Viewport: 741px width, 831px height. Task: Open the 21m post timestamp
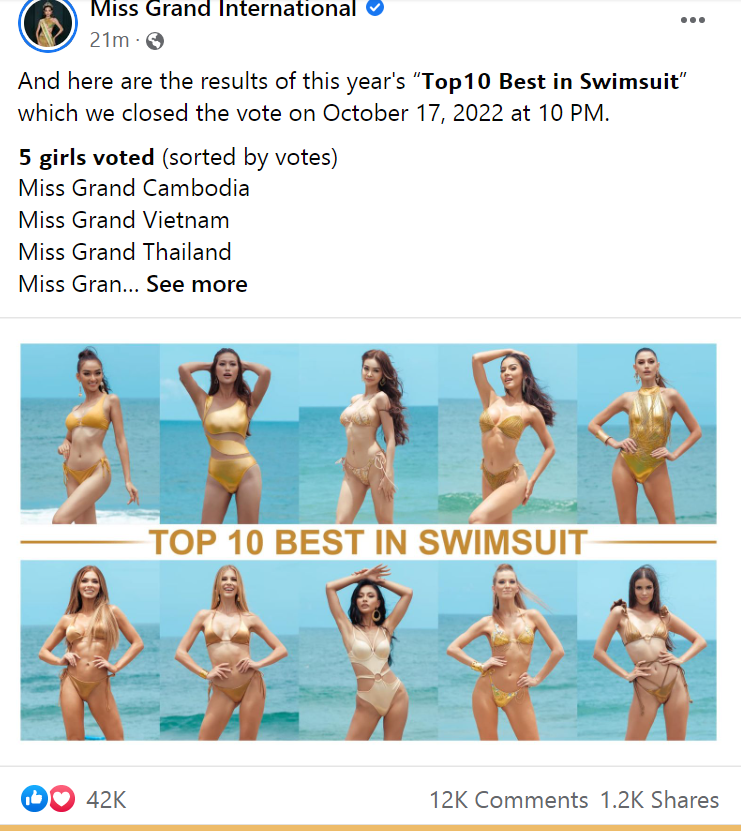[109, 40]
